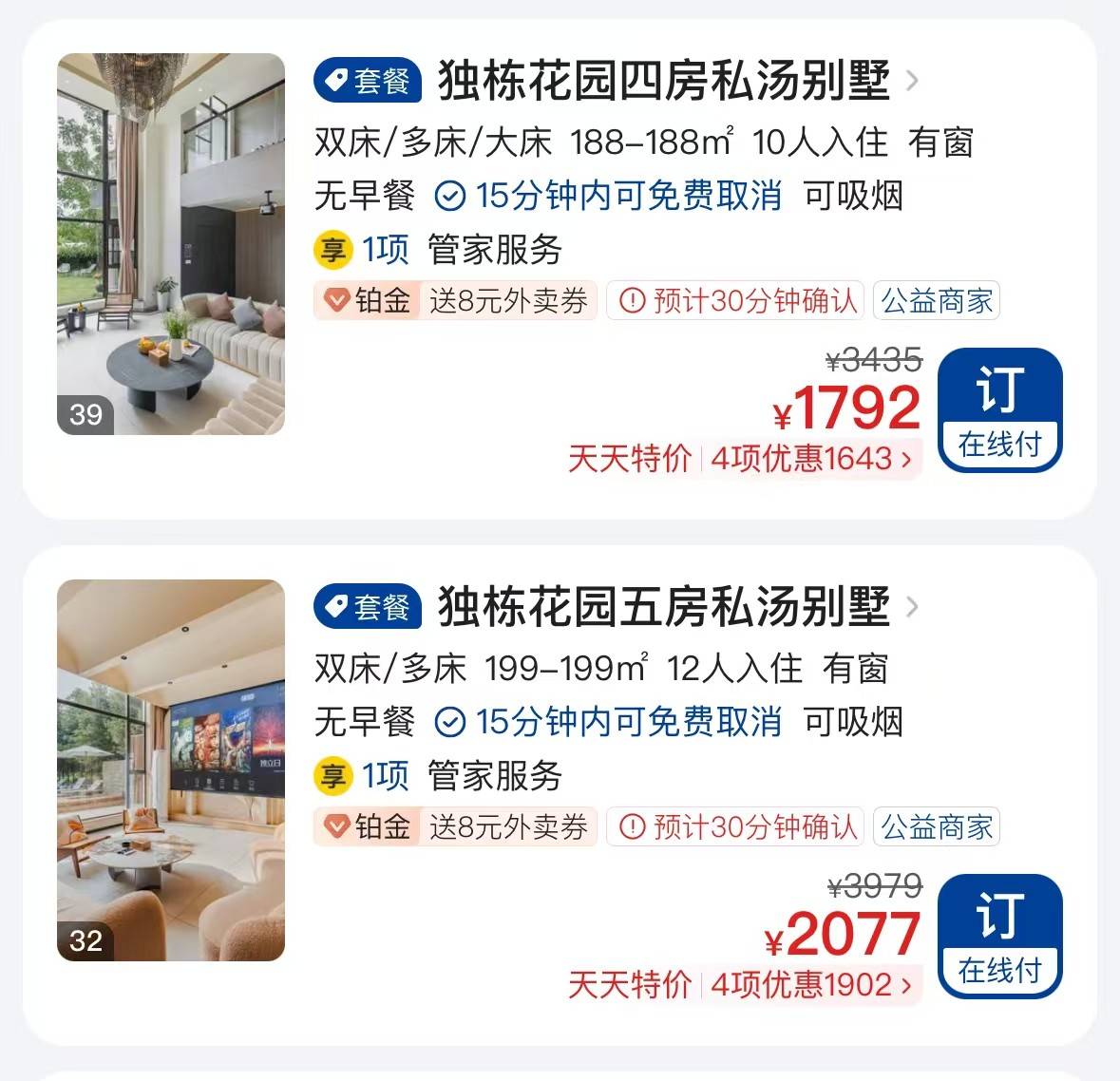Expand 4项优惠1643 discount details
1120x1081 pixels.
811,459
